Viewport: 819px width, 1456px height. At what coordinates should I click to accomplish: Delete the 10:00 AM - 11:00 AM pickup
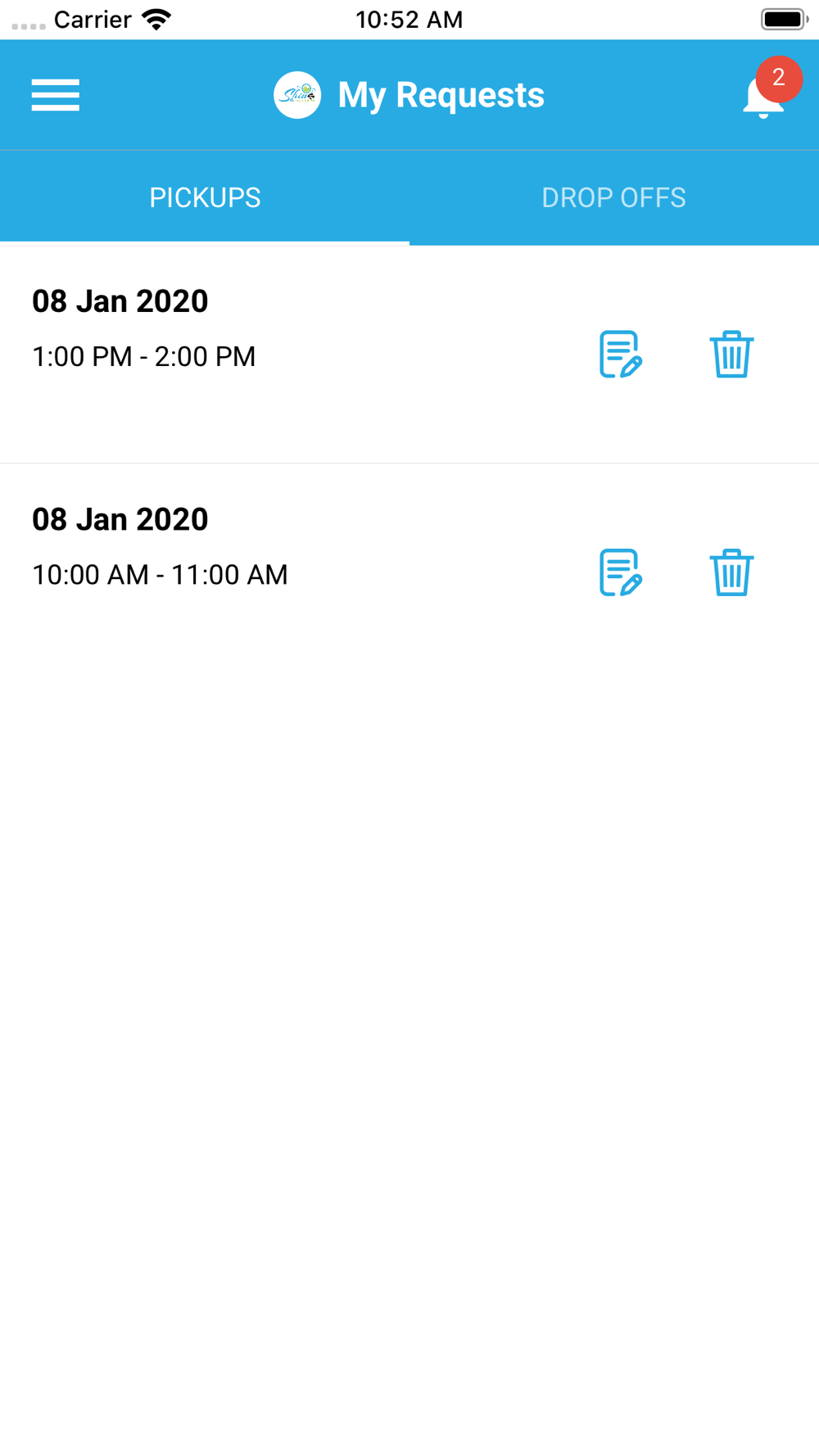[731, 572]
